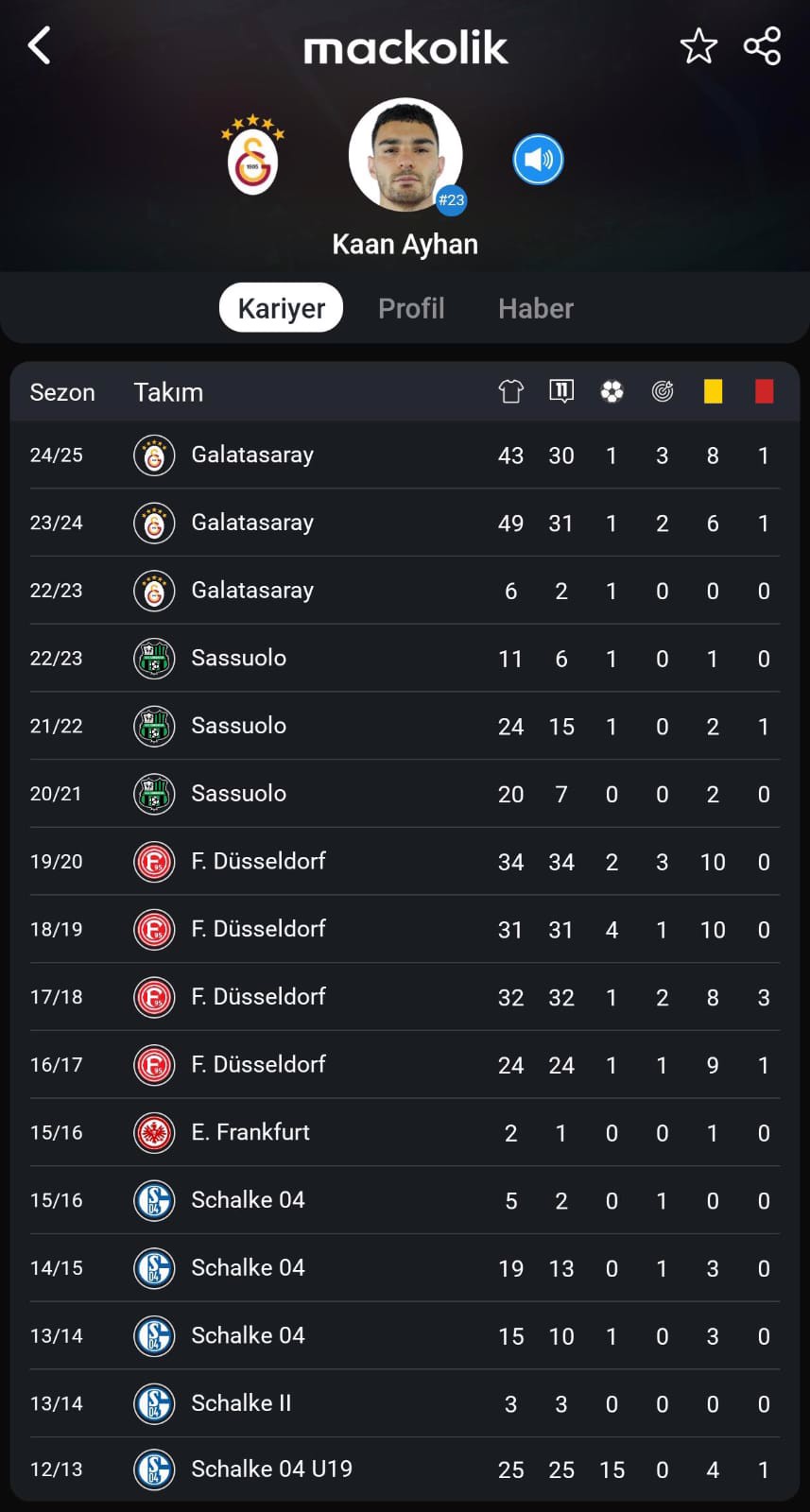Screen dimensions: 810x1512
Task: Open the 19/20 F. Düsseldorf season row
Action: [405, 861]
